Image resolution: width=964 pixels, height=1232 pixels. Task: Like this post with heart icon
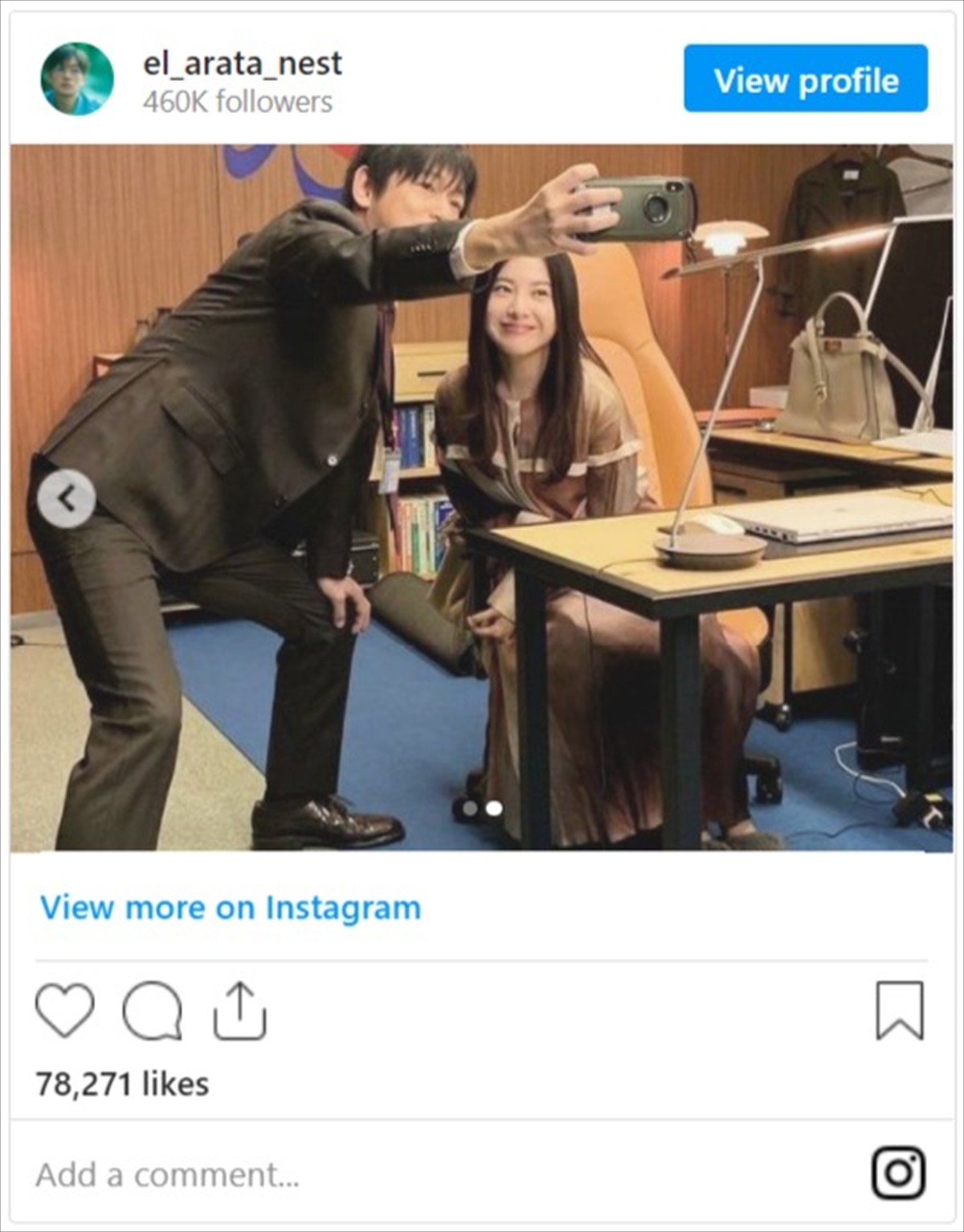pos(65,1009)
